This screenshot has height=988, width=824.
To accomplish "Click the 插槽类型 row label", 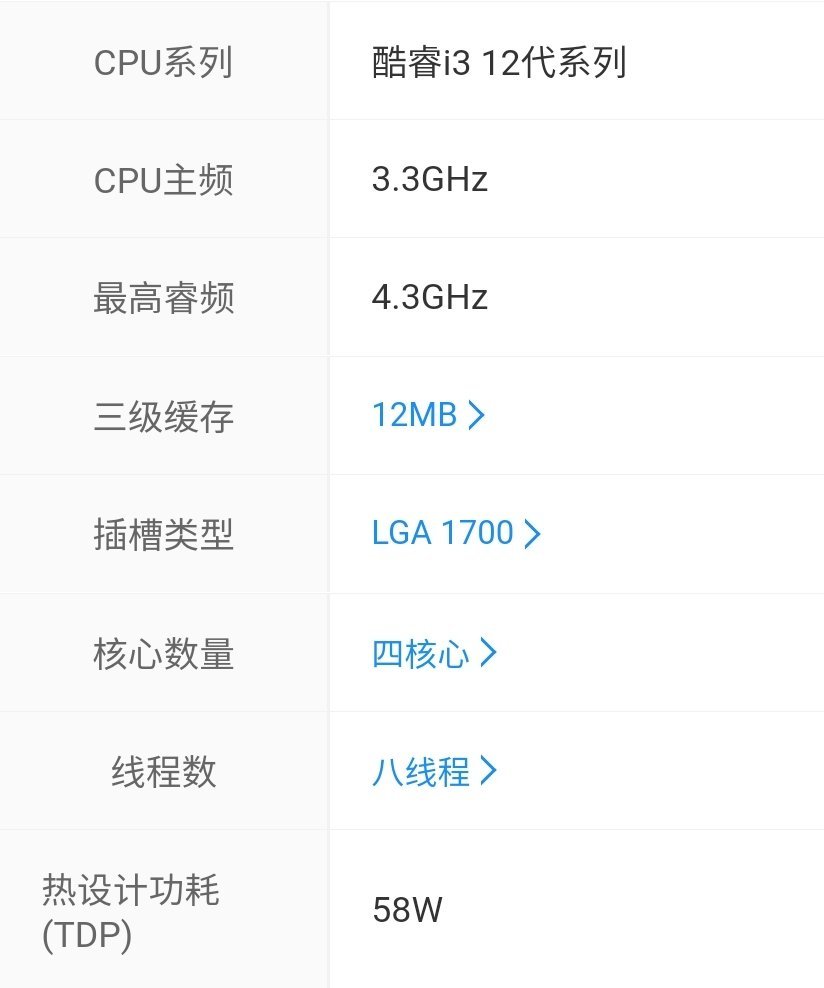I will point(162,534).
